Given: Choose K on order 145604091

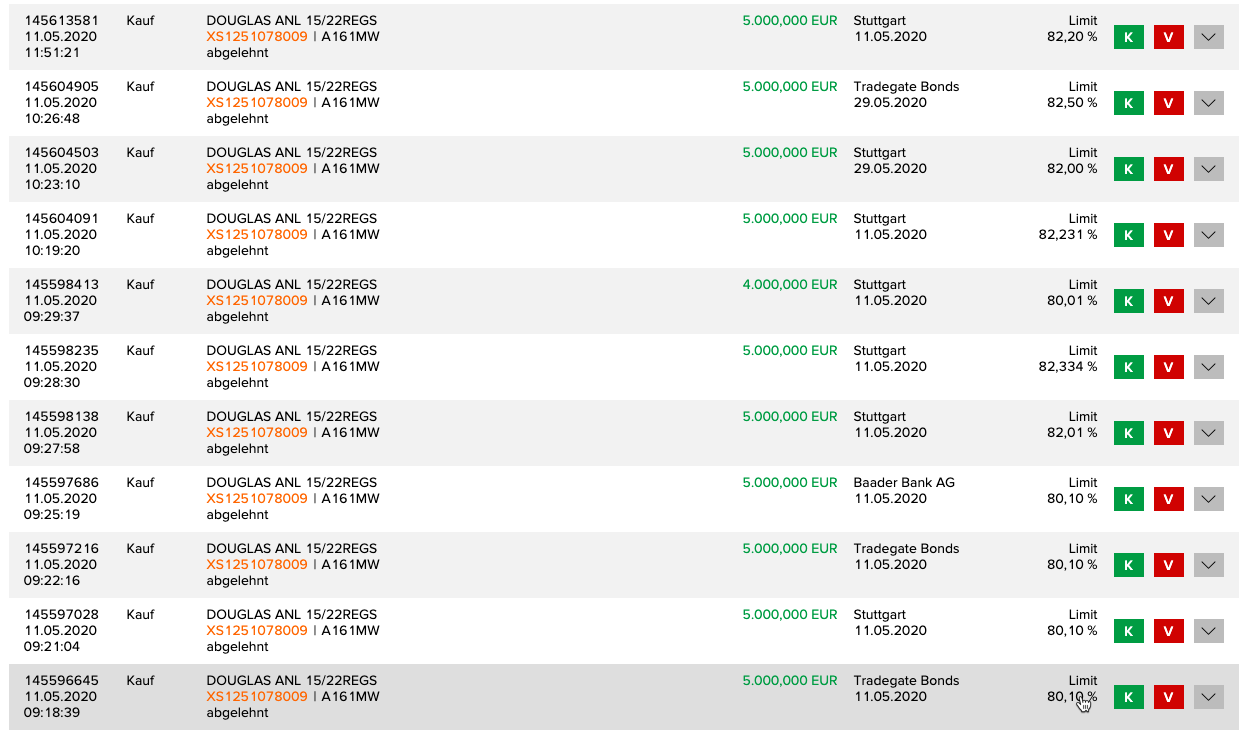Looking at the screenshot, I should [x=1128, y=235].
